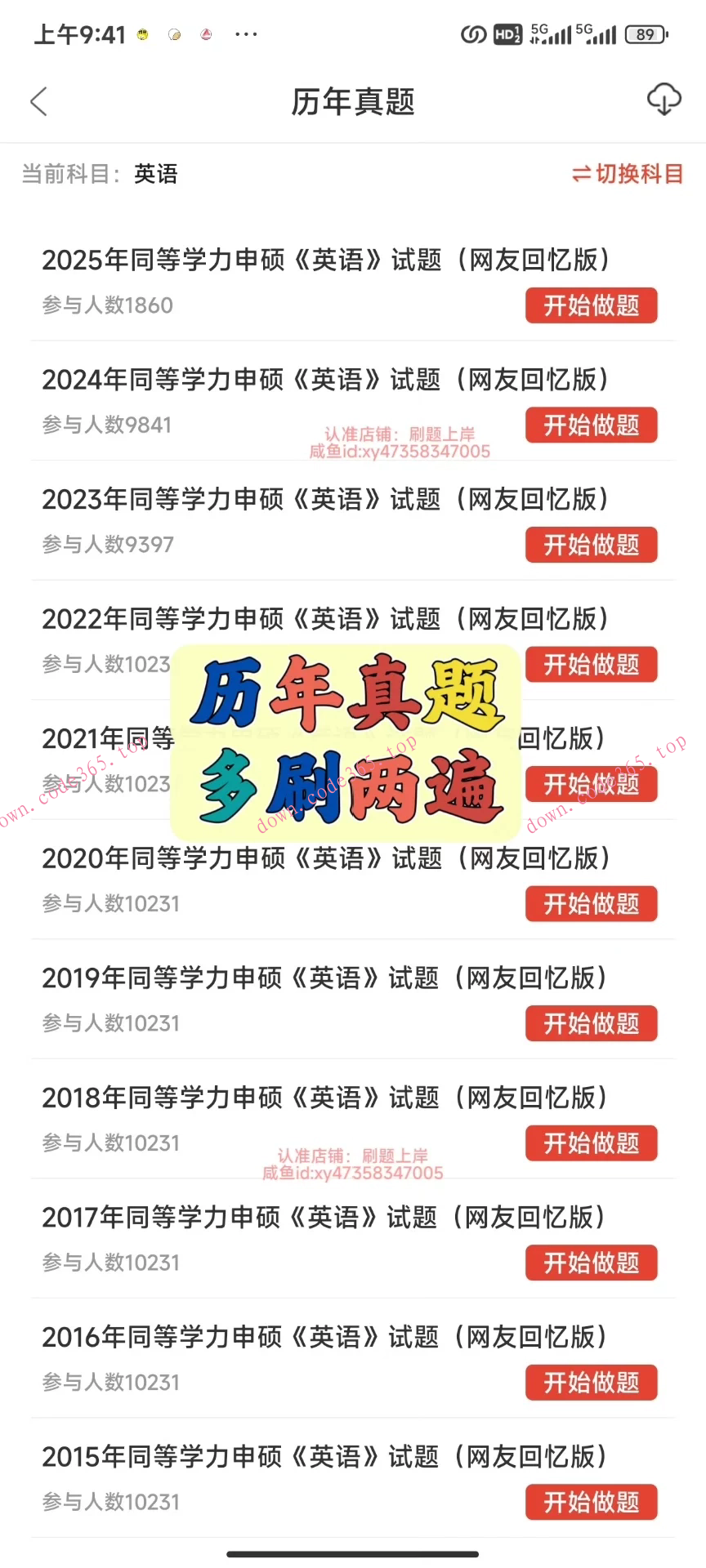
Task: Expand the 2025 English exam entry
Action: [325, 260]
